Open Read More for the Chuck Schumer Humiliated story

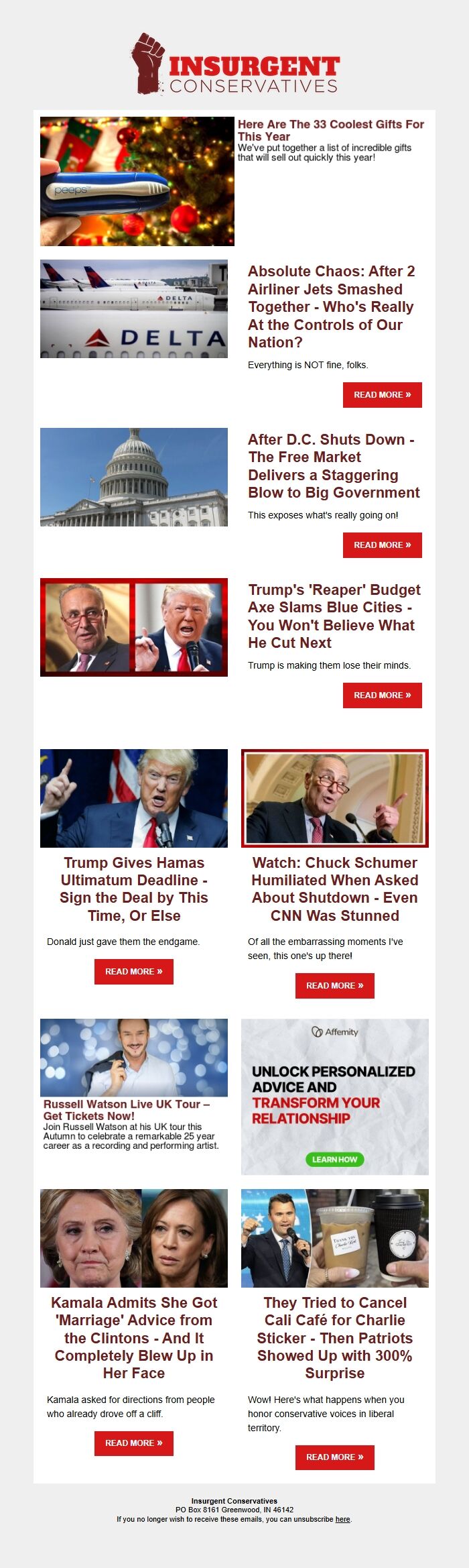[x=334, y=986]
